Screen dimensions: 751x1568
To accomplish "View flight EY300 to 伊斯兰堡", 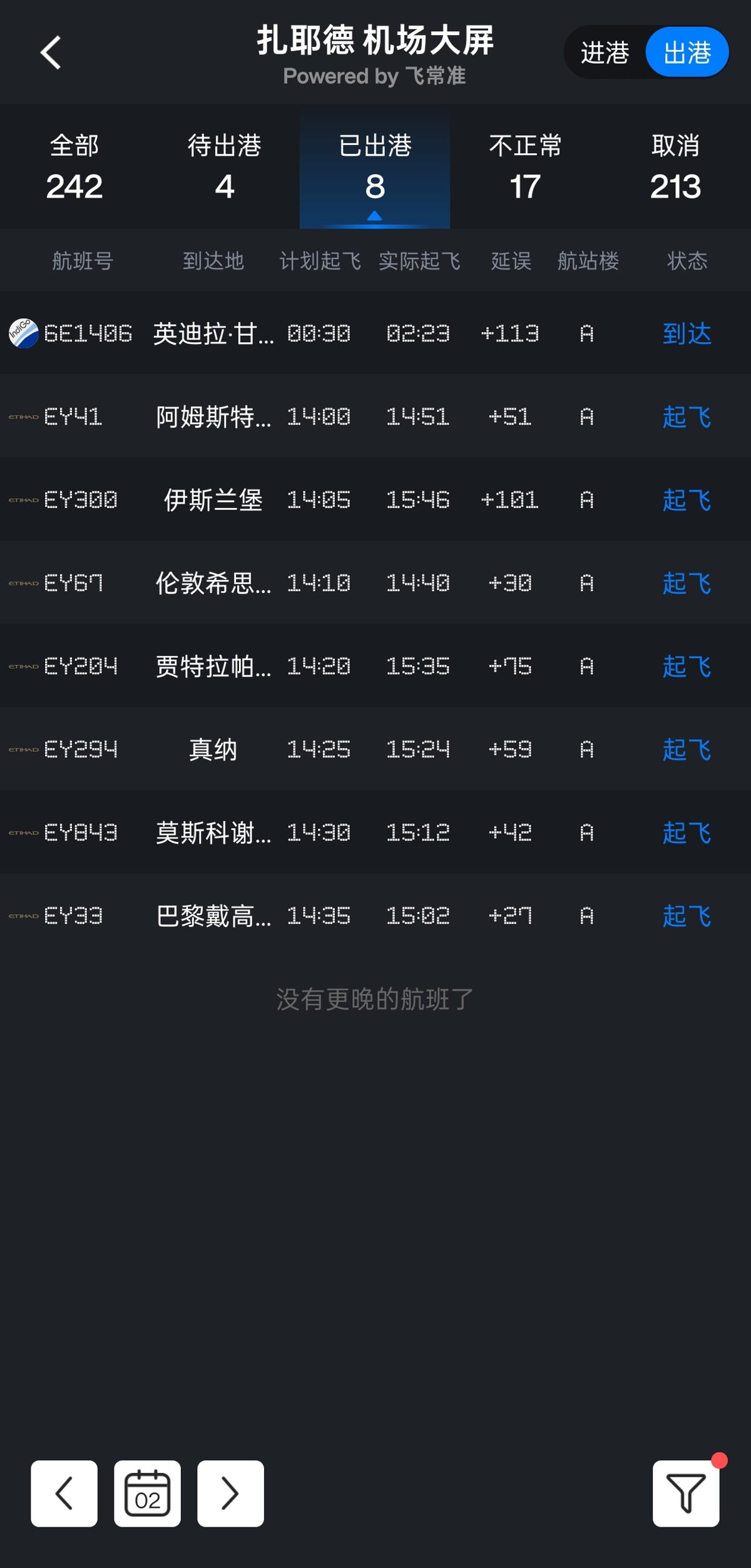I will coord(375,500).
